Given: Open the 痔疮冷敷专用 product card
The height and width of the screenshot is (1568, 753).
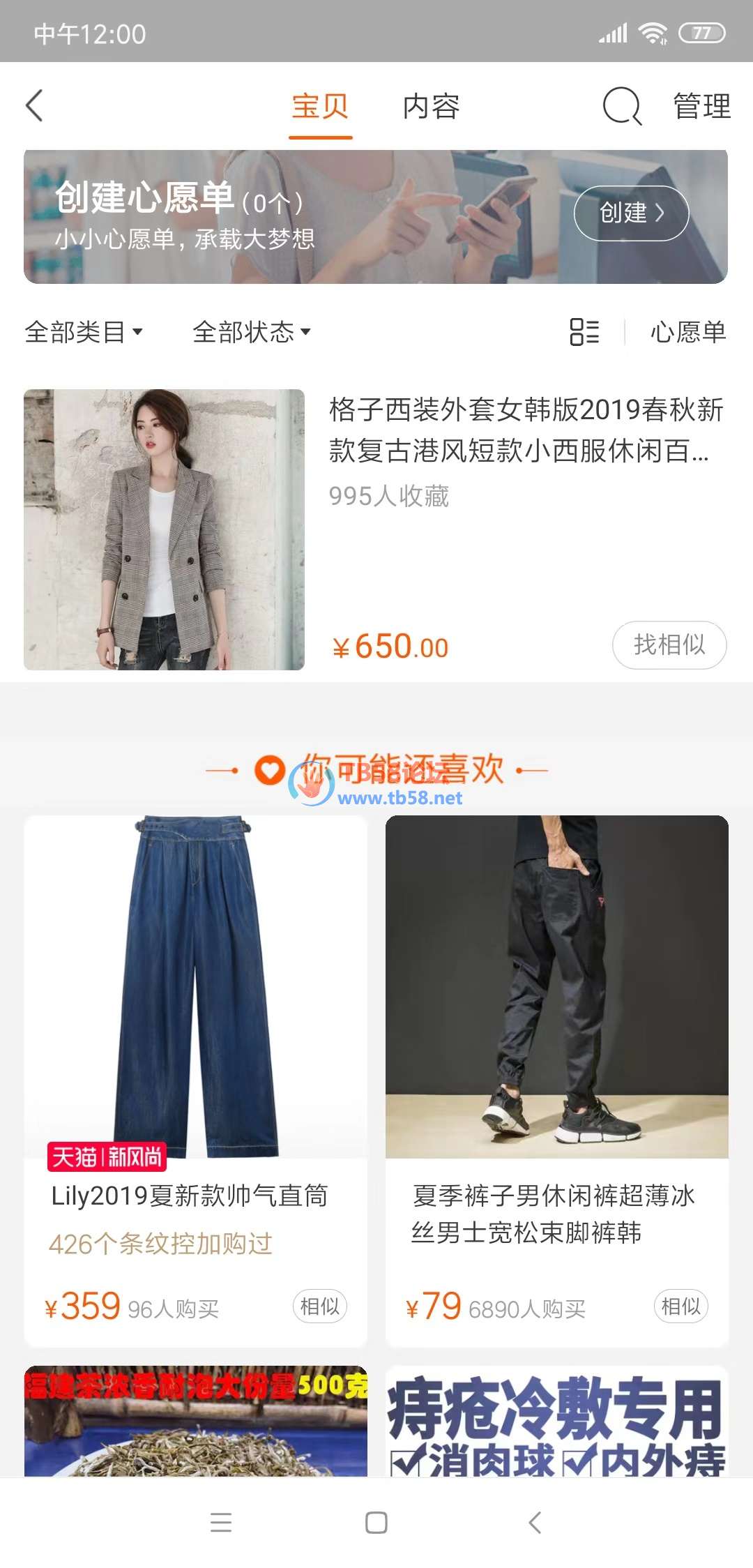Looking at the screenshot, I should coord(556,1422).
